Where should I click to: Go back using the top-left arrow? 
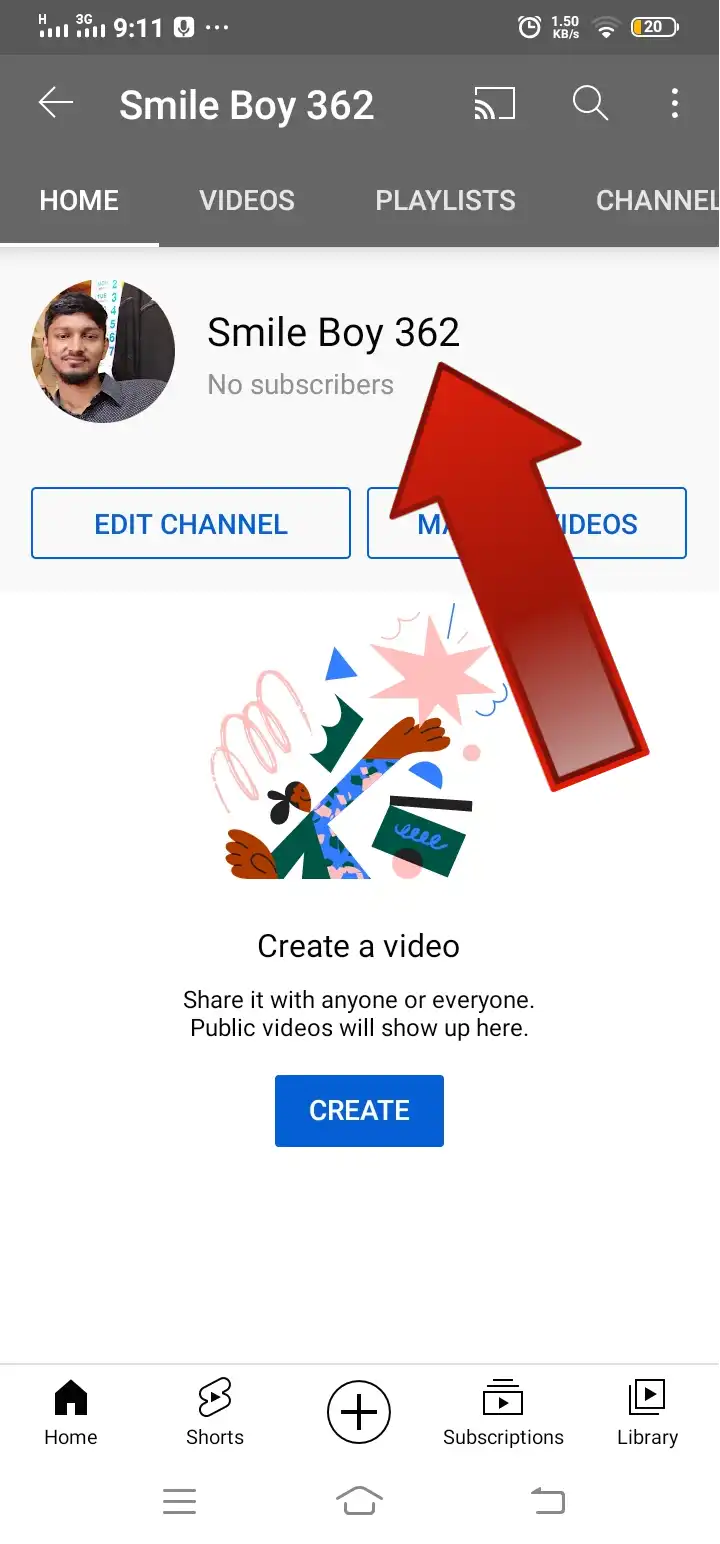tap(56, 103)
